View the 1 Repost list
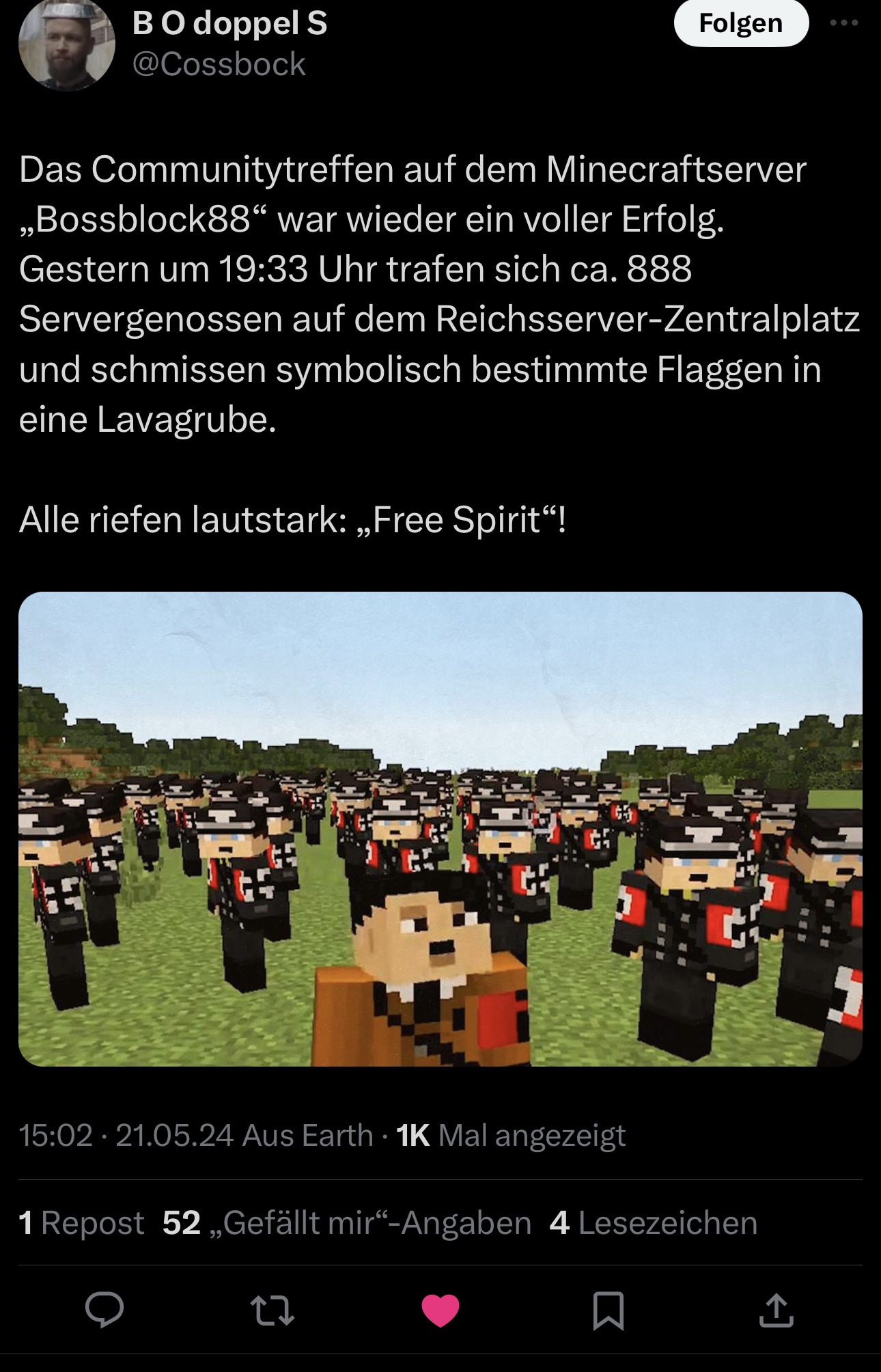Viewport: 881px width, 1372px height. click(x=81, y=1222)
